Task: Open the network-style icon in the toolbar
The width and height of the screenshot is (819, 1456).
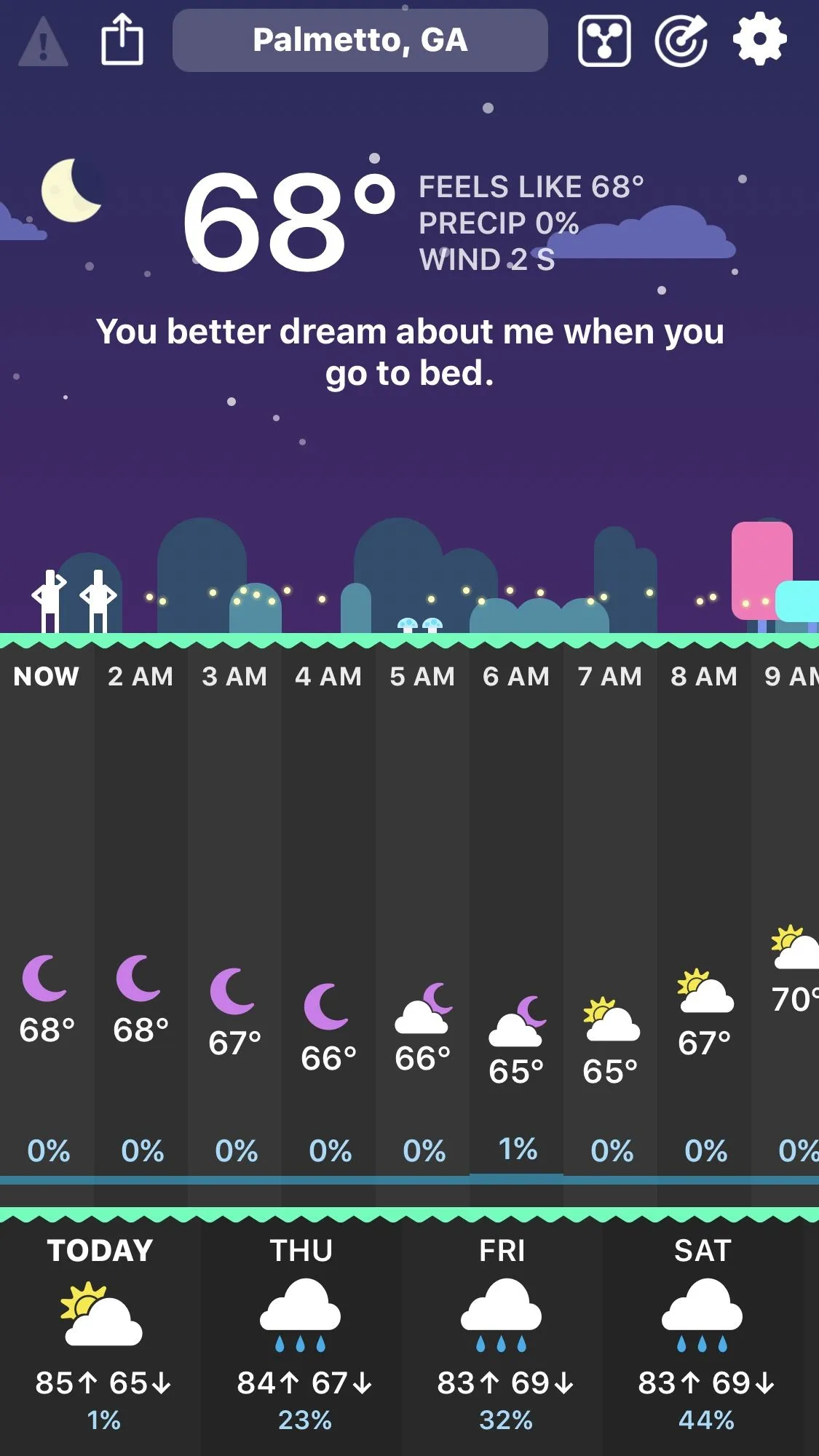Action: pos(604,41)
